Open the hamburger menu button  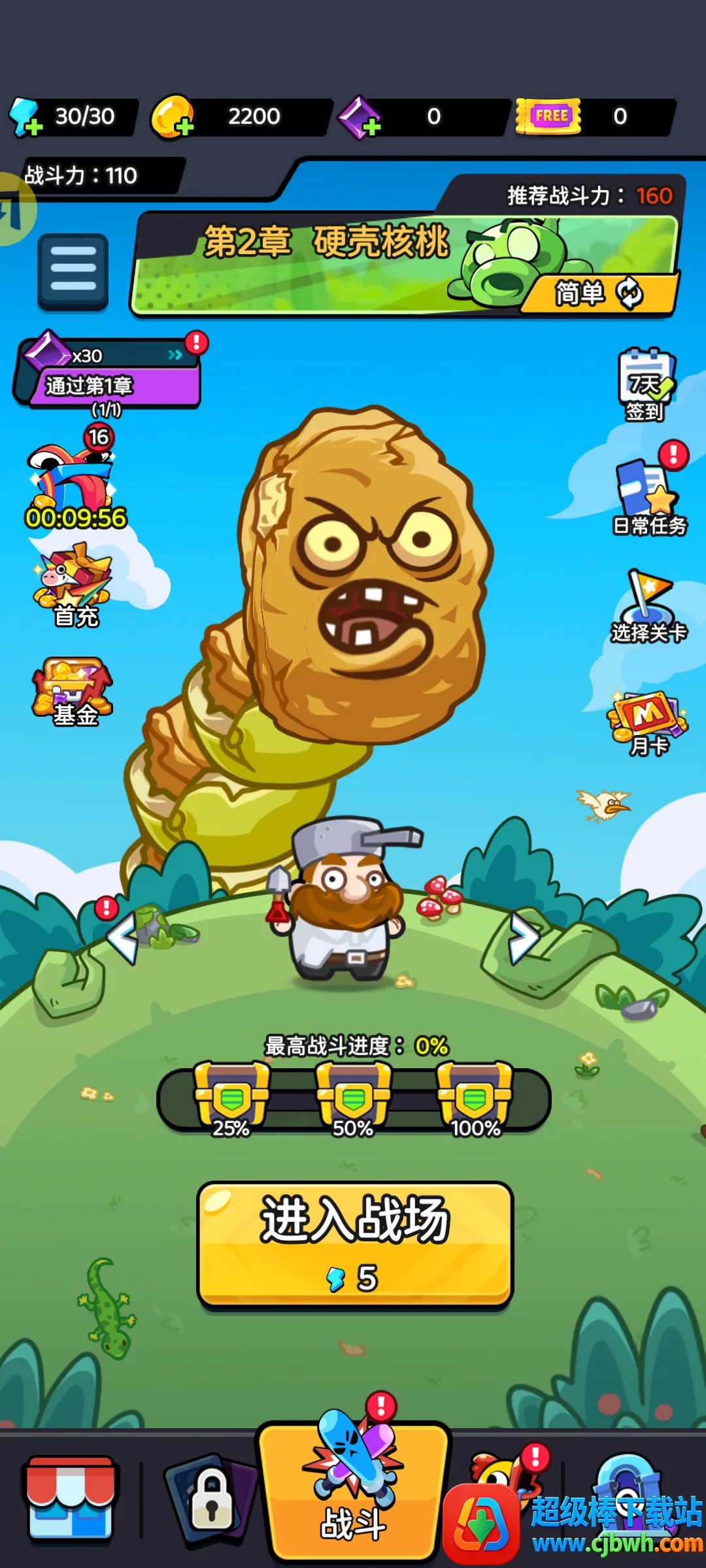point(73,271)
